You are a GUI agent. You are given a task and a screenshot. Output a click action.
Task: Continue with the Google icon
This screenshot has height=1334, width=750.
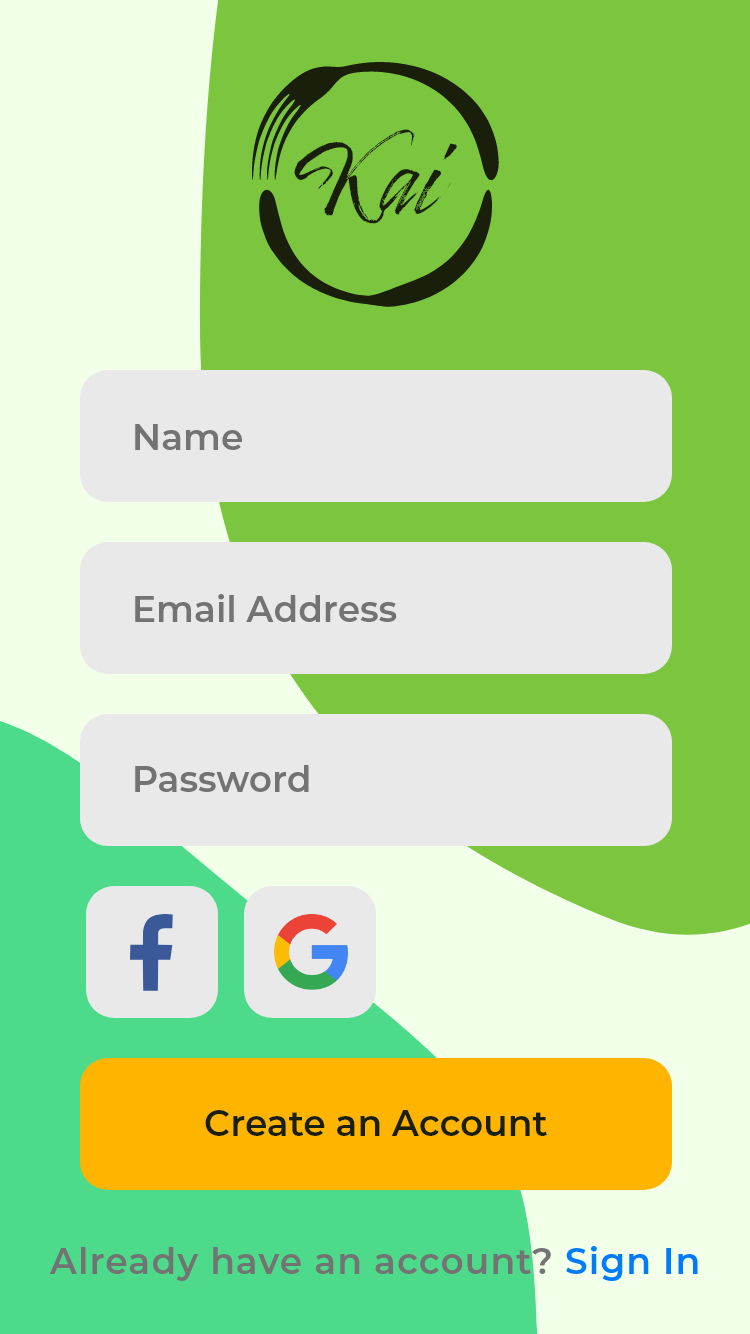pyautogui.click(x=310, y=952)
